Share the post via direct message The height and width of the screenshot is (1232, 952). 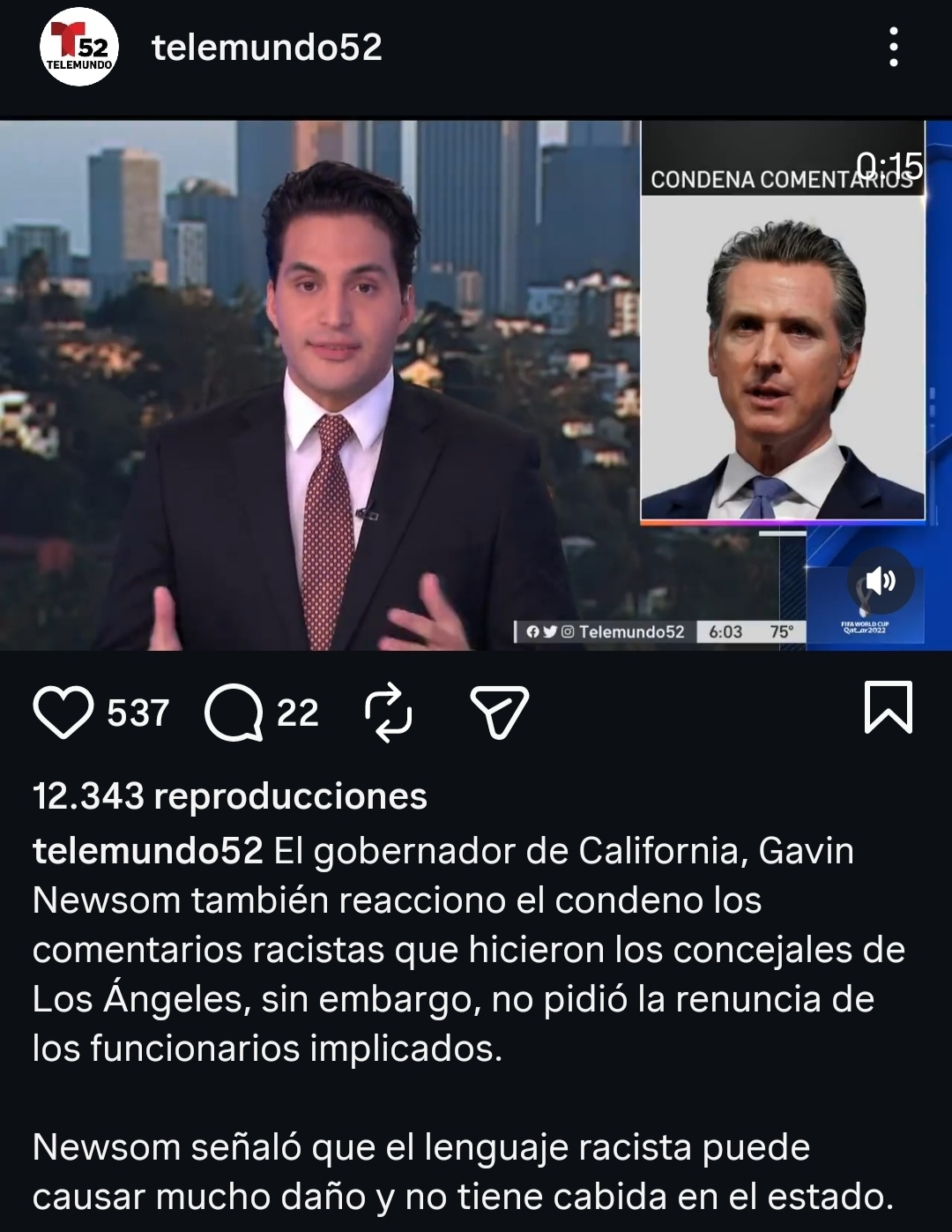click(x=499, y=712)
